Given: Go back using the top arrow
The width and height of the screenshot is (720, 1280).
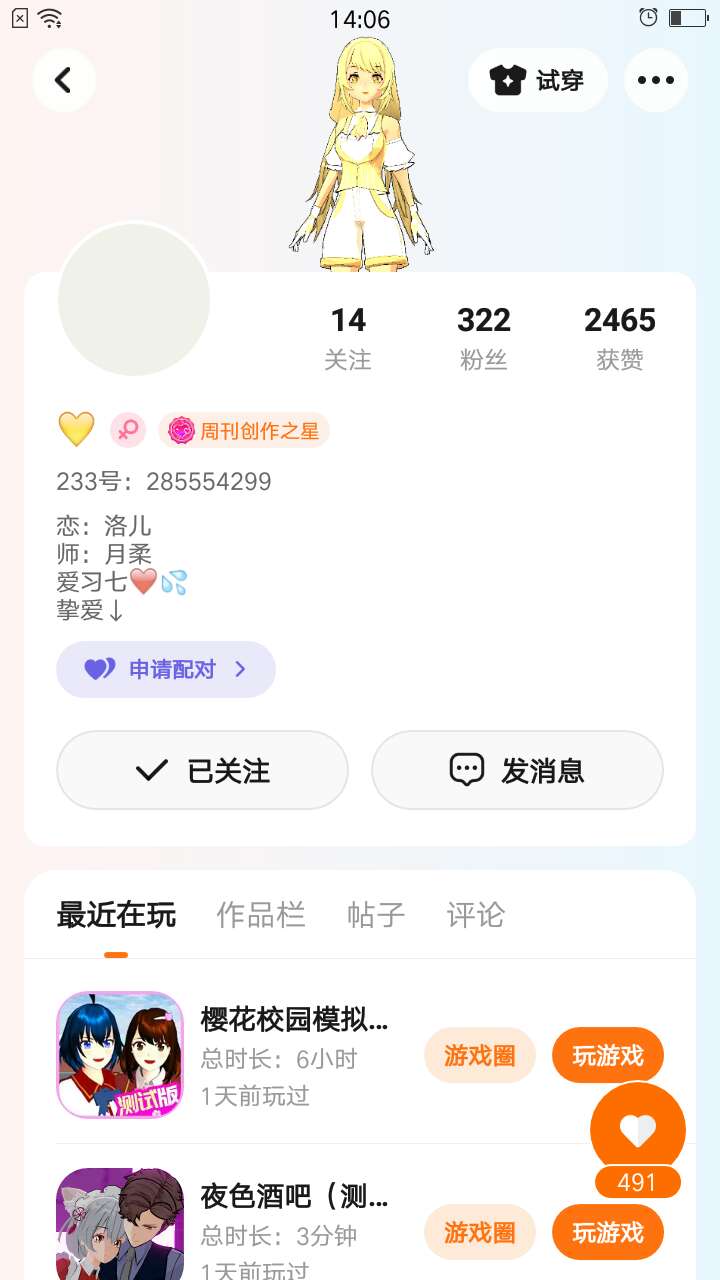Looking at the screenshot, I should (x=64, y=80).
